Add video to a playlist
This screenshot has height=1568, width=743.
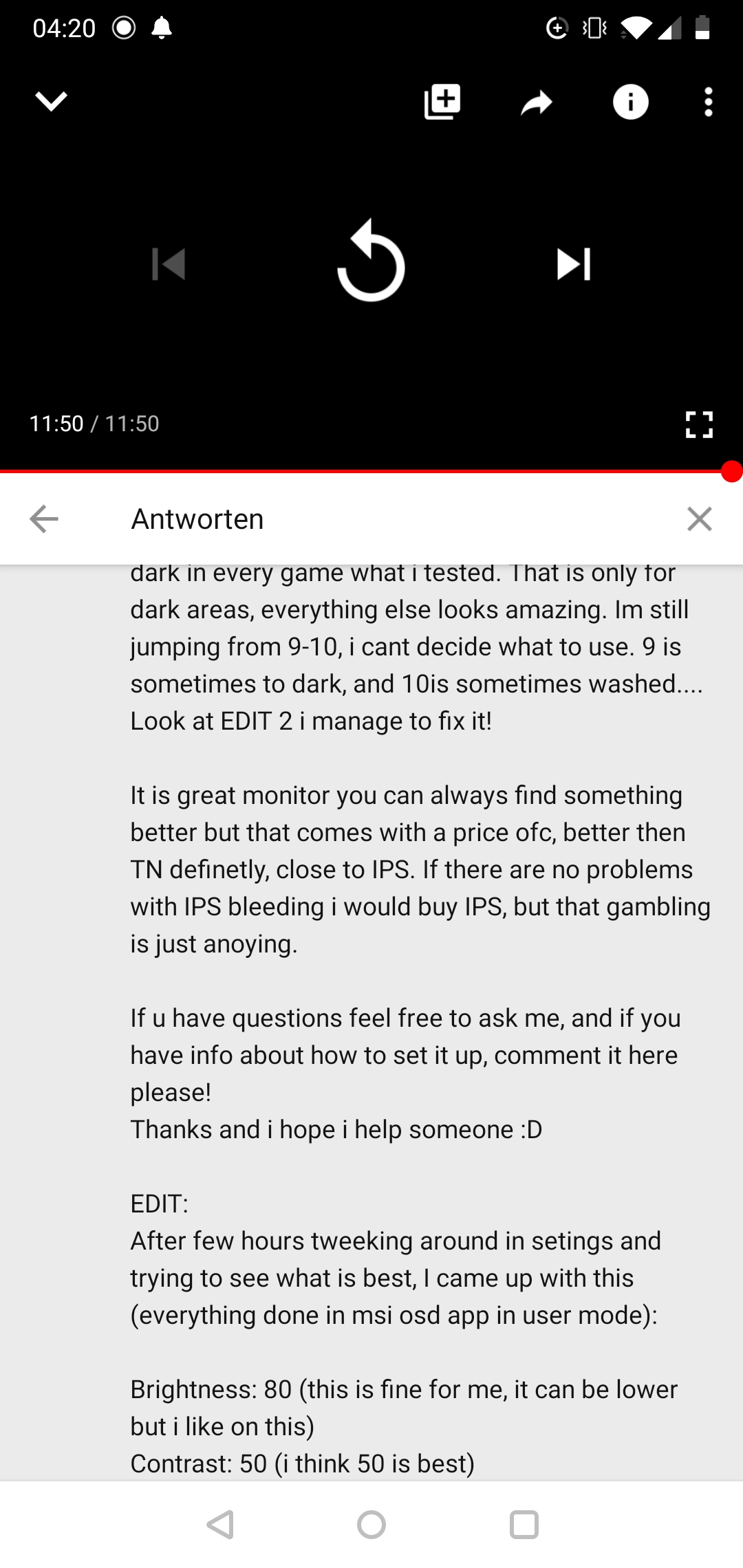[442, 102]
